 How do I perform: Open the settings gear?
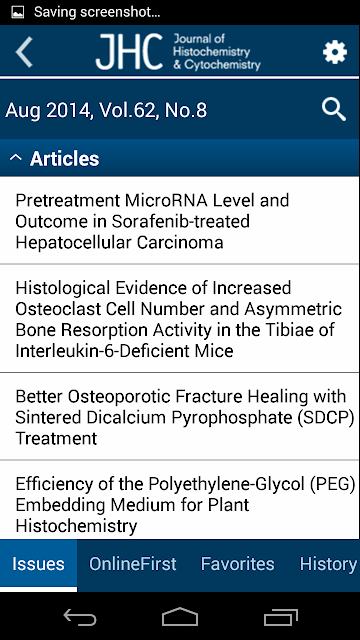pyautogui.click(x=335, y=52)
